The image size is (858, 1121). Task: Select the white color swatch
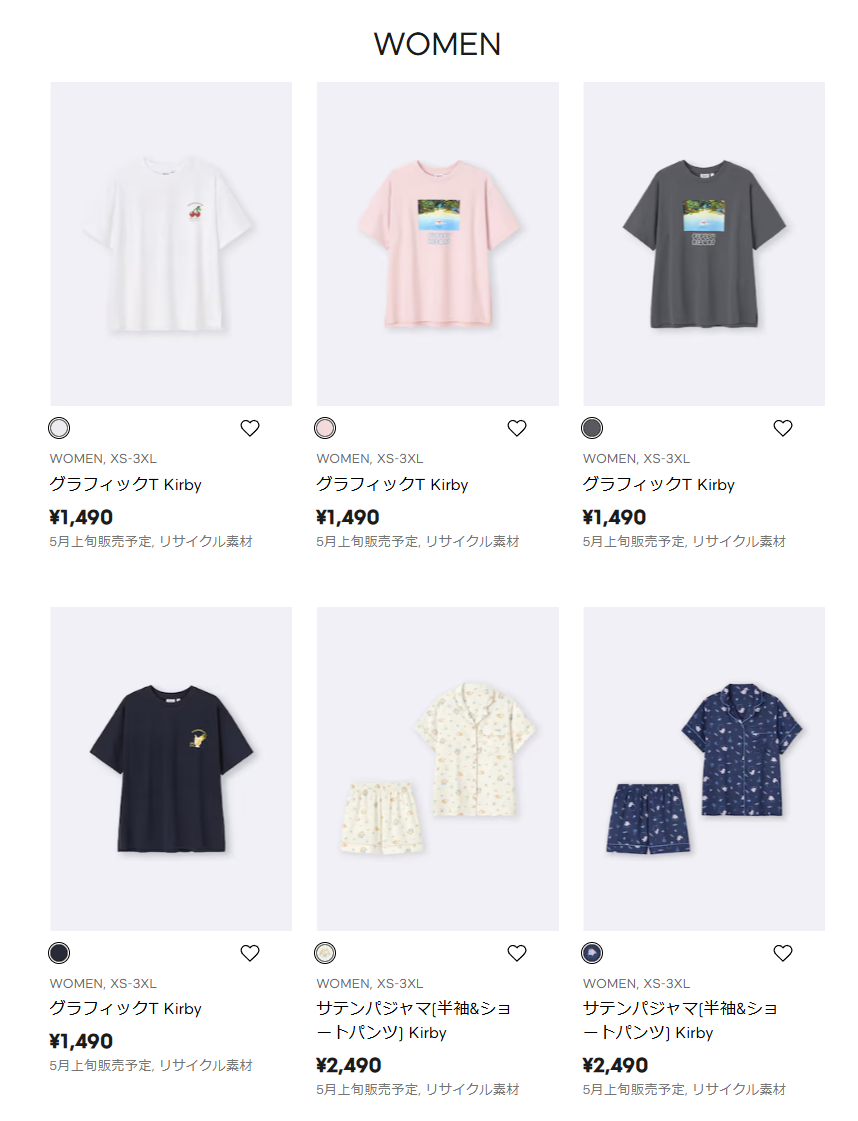point(59,428)
